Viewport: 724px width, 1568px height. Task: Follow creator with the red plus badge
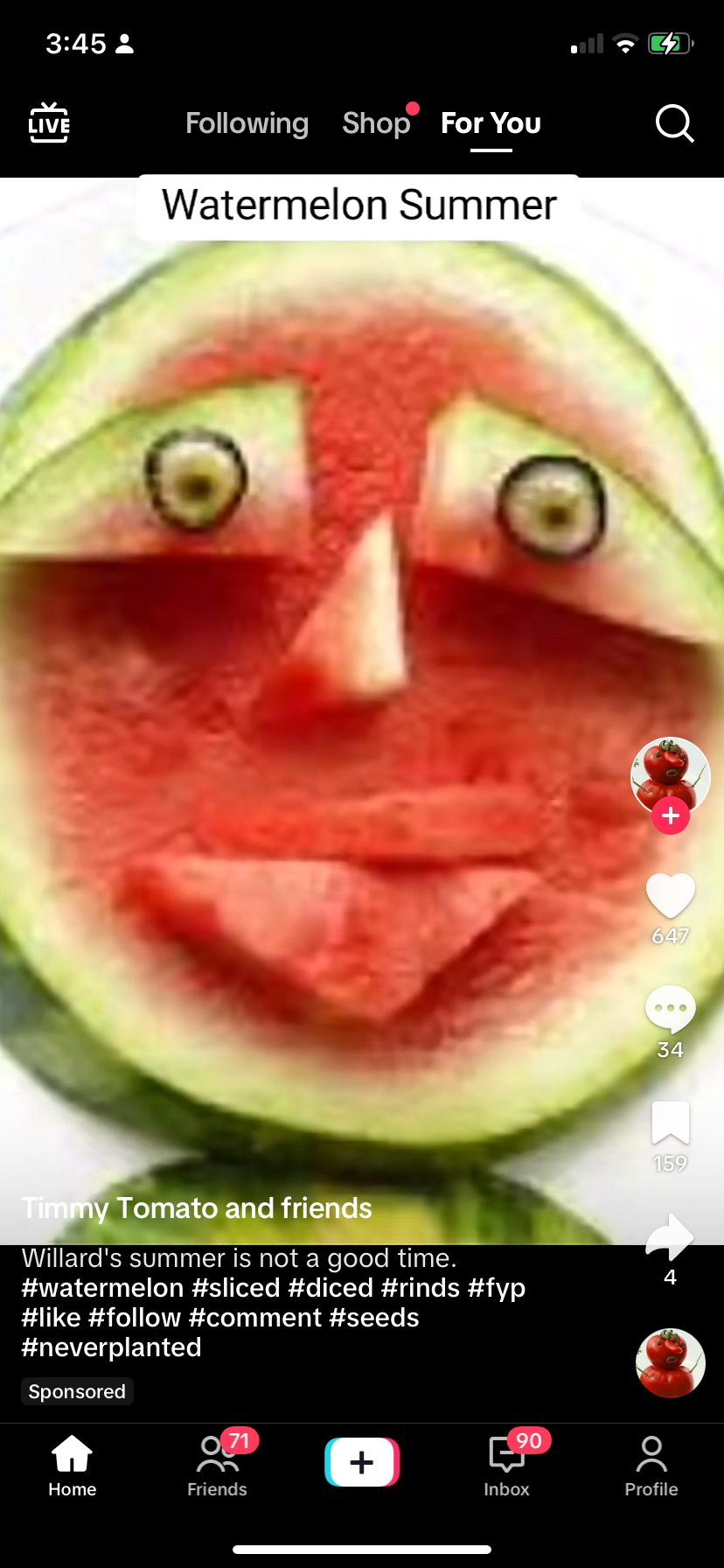[671, 815]
